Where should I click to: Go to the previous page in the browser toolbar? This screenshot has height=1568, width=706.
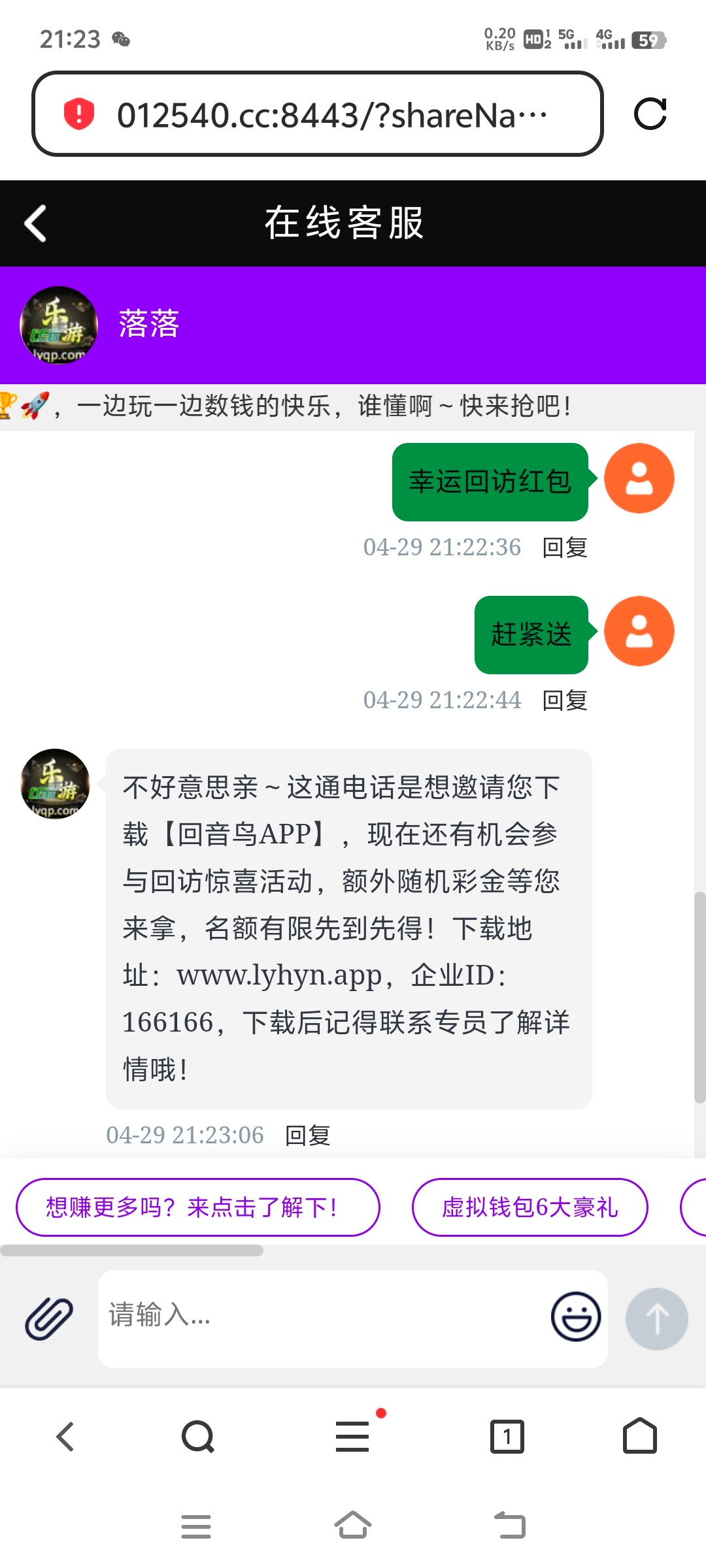pyautogui.click(x=65, y=1437)
